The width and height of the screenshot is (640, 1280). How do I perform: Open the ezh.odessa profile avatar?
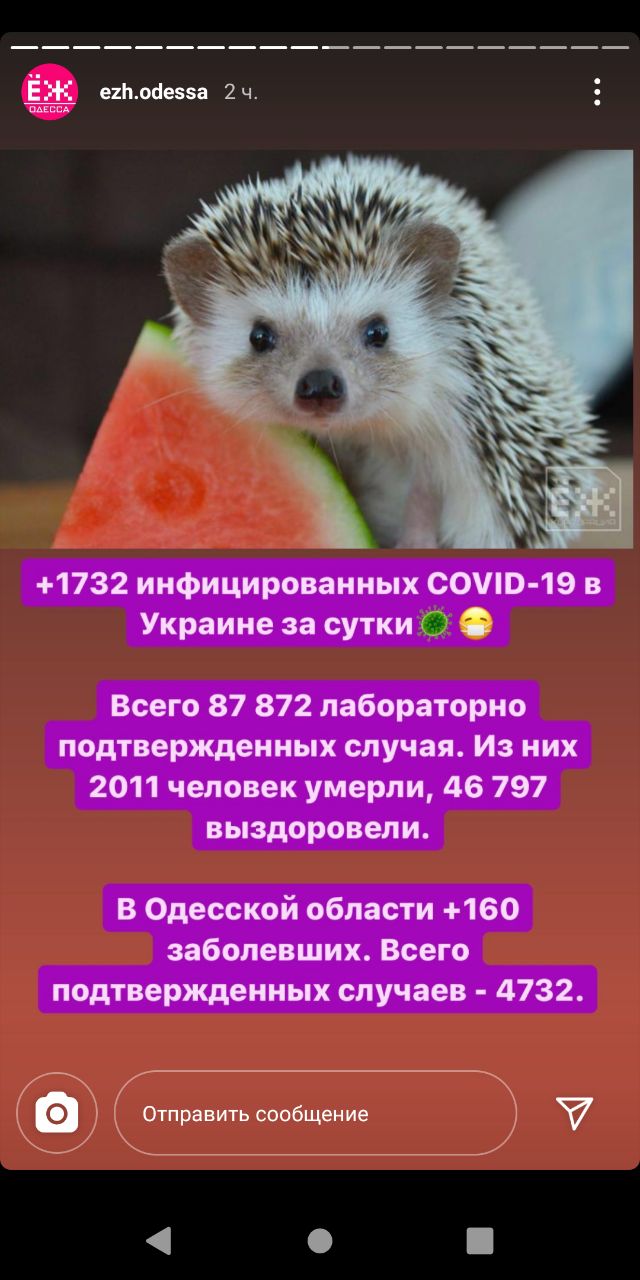49,92
